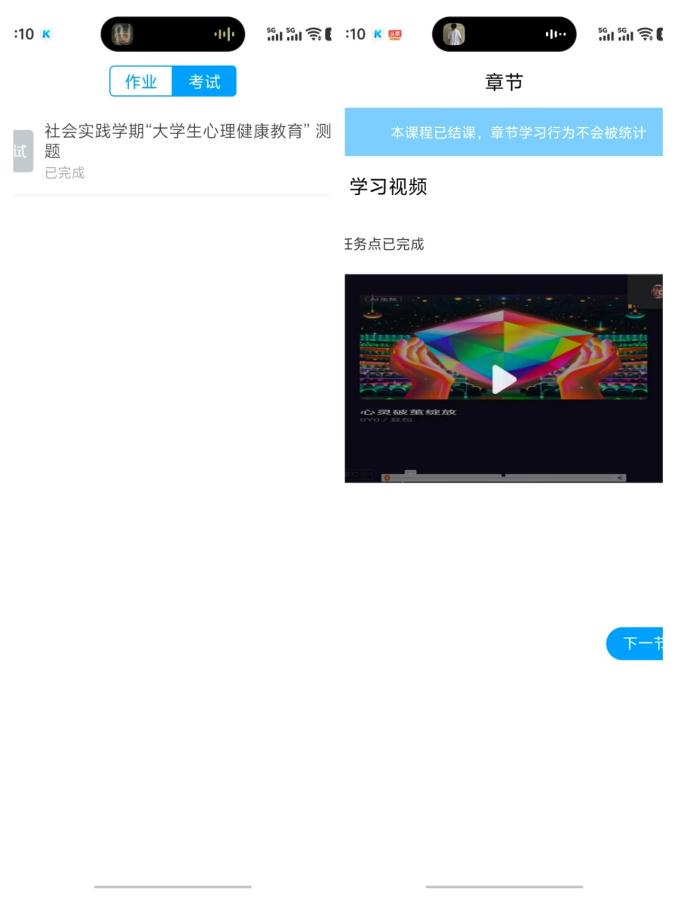The height and width of the screenshot is (902, 676).
Task: Select the 考试 tab
Action: [x=204, y=82]
